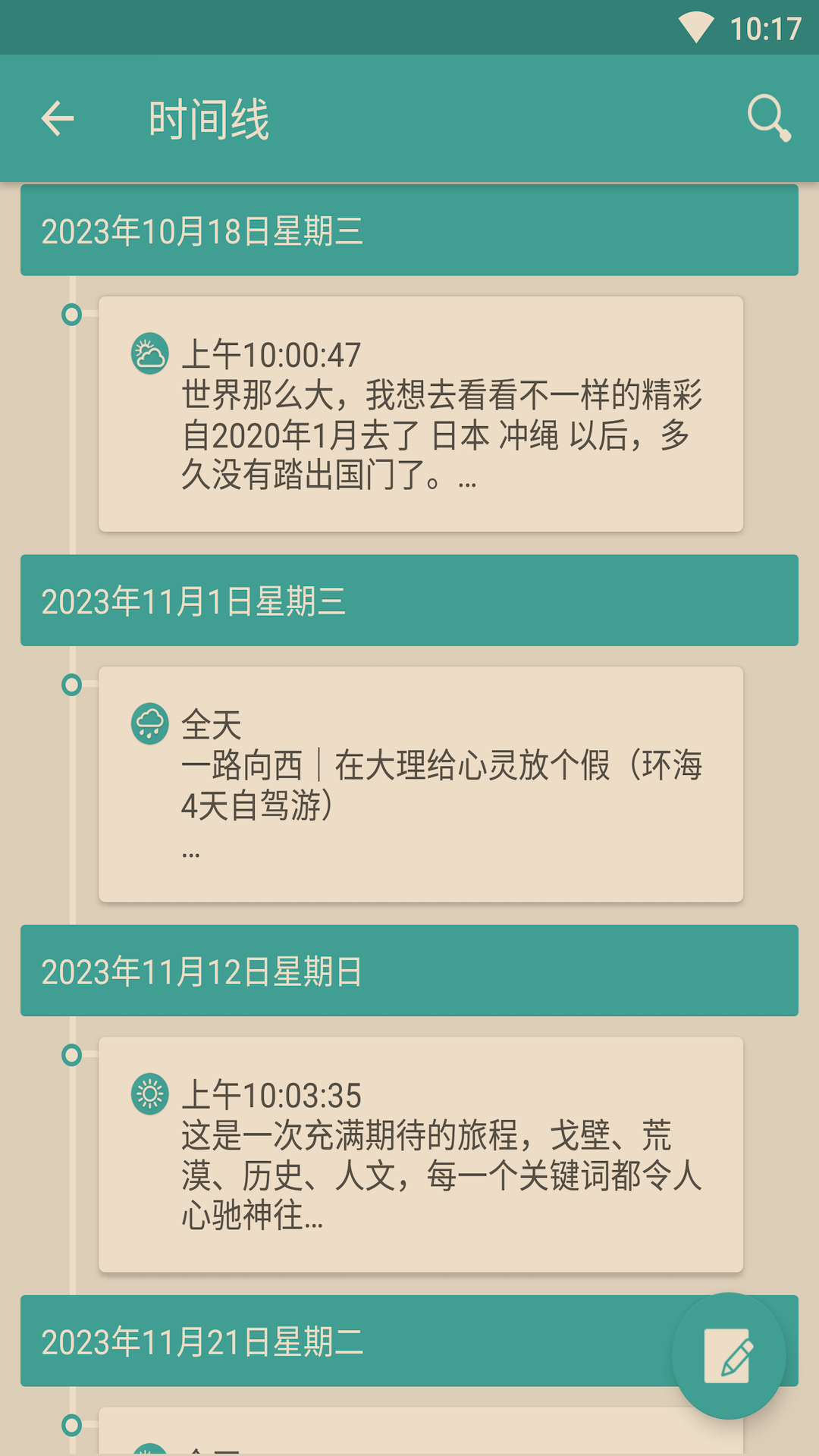Viewport: 819px width, 1456px height.
Task: Tap the timeline dot beside the November 1 entry
Action: click(x=73, y=684)
